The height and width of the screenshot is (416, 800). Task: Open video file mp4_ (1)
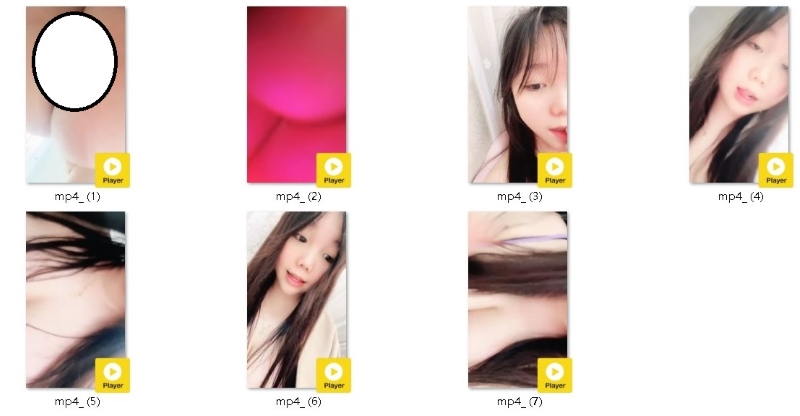pos(76,96)
